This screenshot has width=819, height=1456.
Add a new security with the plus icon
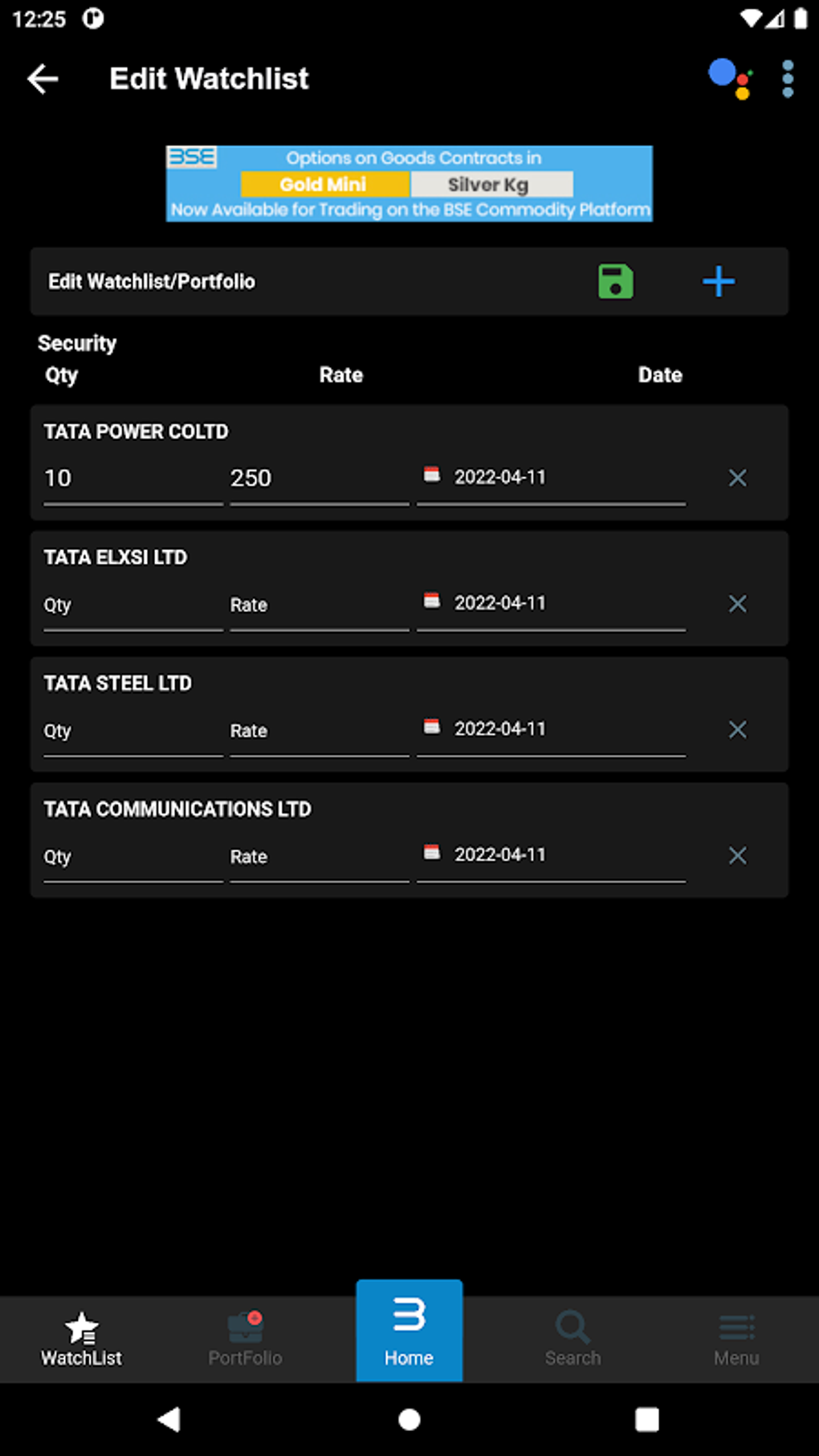[719, 282]
